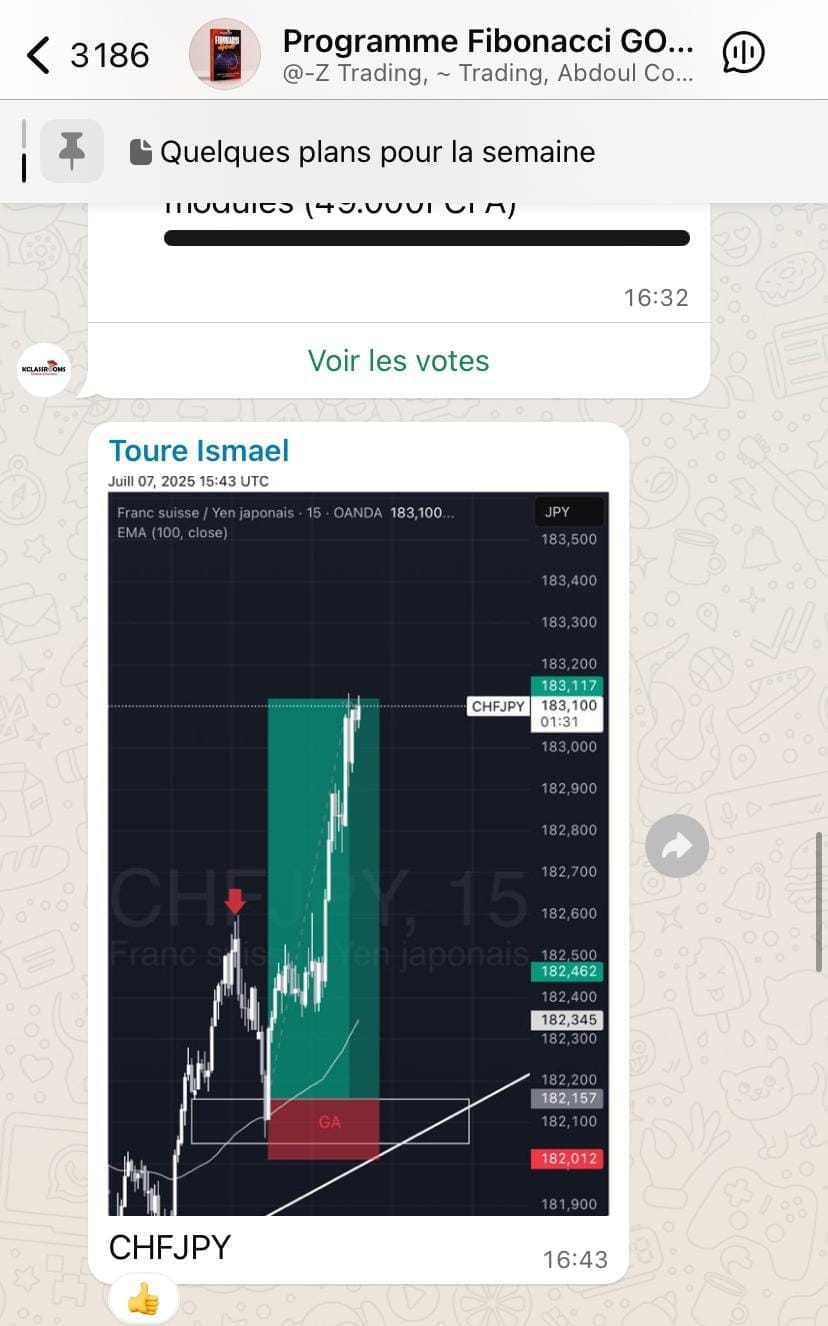Image resolution: width=828 pixels, height=1326 pixels.
Task: Open pinned message Quelques plans pour la semaine
Action: click(x=377, y=152)
